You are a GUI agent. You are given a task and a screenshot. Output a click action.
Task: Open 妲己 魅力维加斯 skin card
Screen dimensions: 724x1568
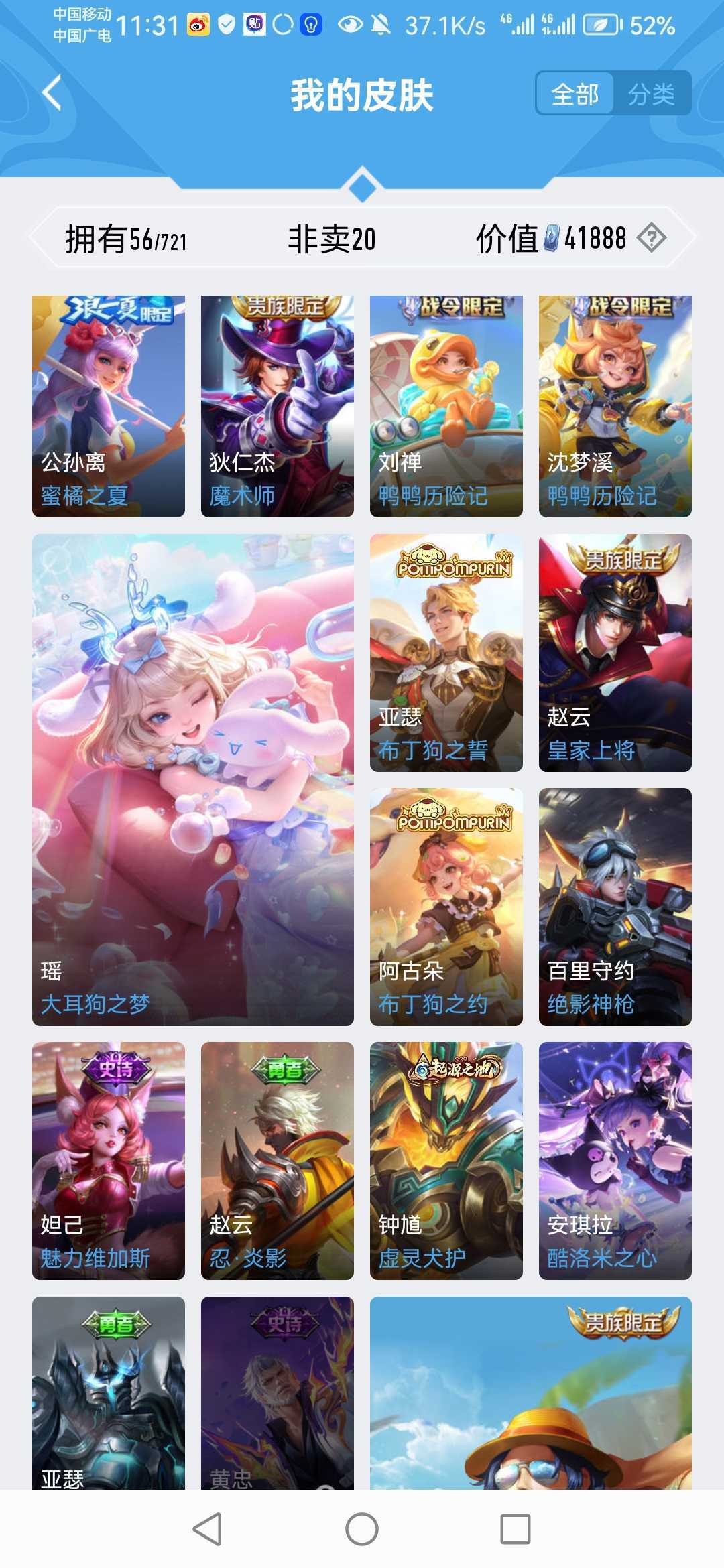[109, 1161]
